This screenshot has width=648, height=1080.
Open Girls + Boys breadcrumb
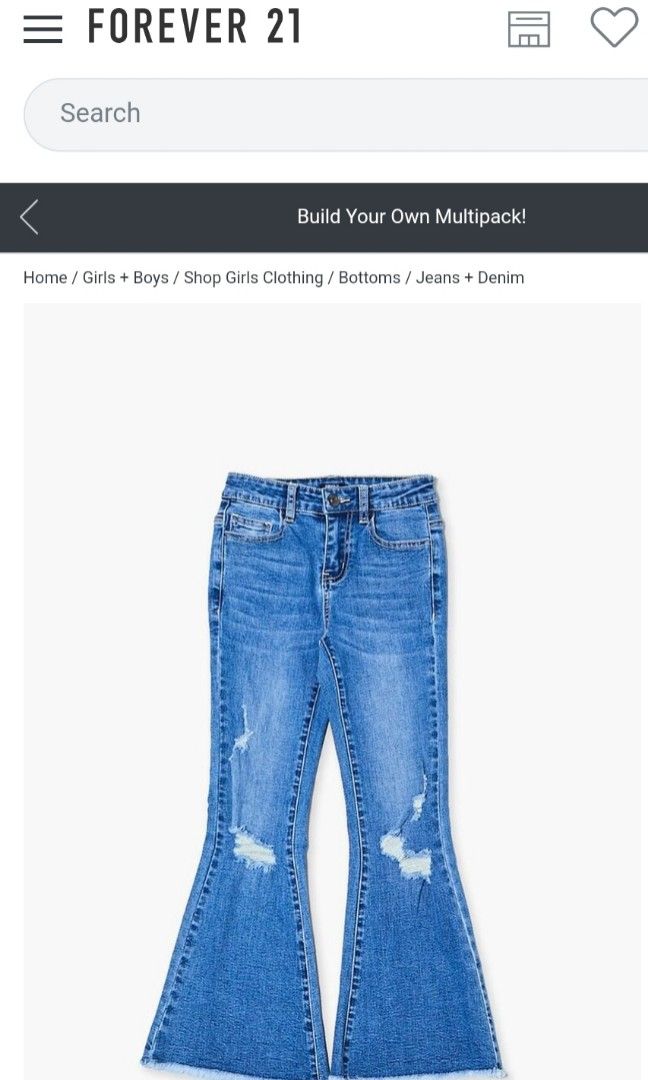(125, 278)
